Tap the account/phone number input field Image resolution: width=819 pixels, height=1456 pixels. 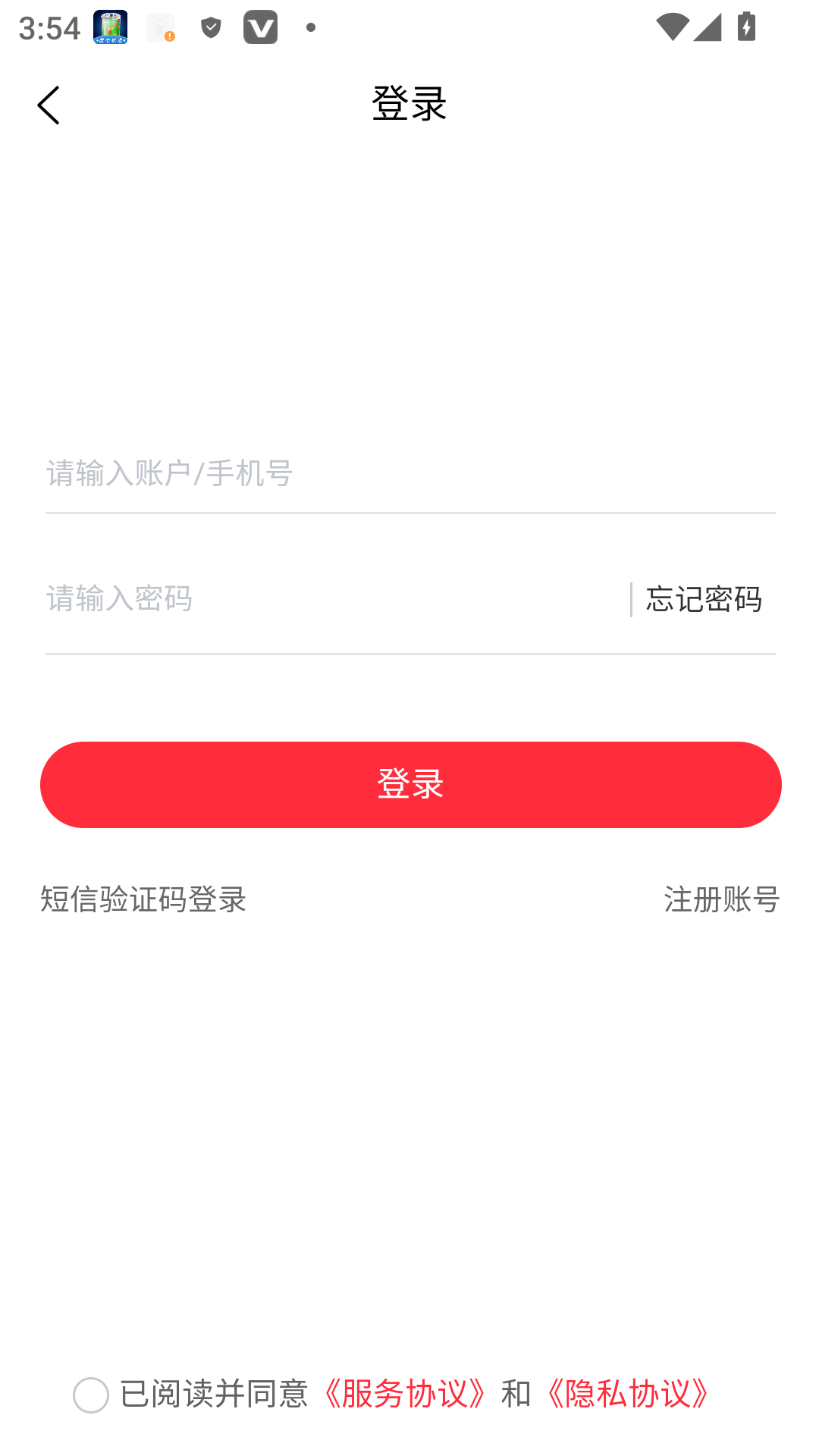pyautogui.click(x=303, y=474)
